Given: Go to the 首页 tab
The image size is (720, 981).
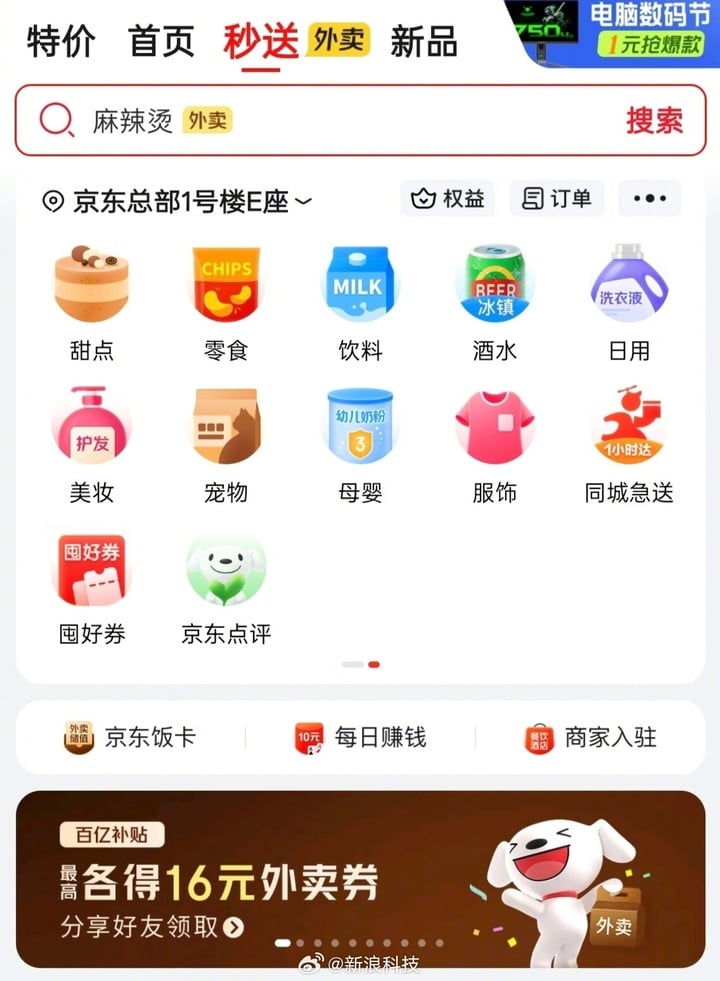Looking at the screenshot, I should point(162,42).
